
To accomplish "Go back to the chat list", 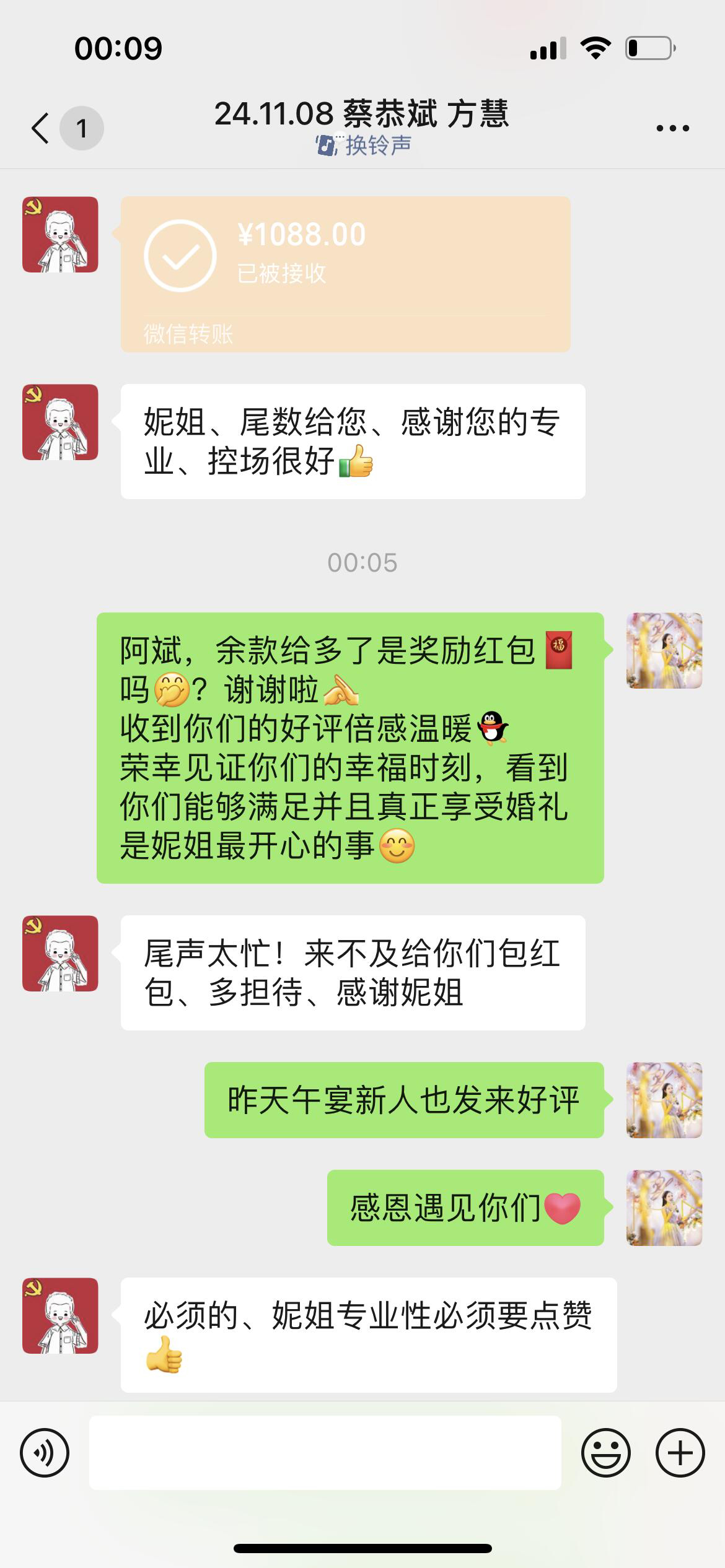I will [41, 128].
